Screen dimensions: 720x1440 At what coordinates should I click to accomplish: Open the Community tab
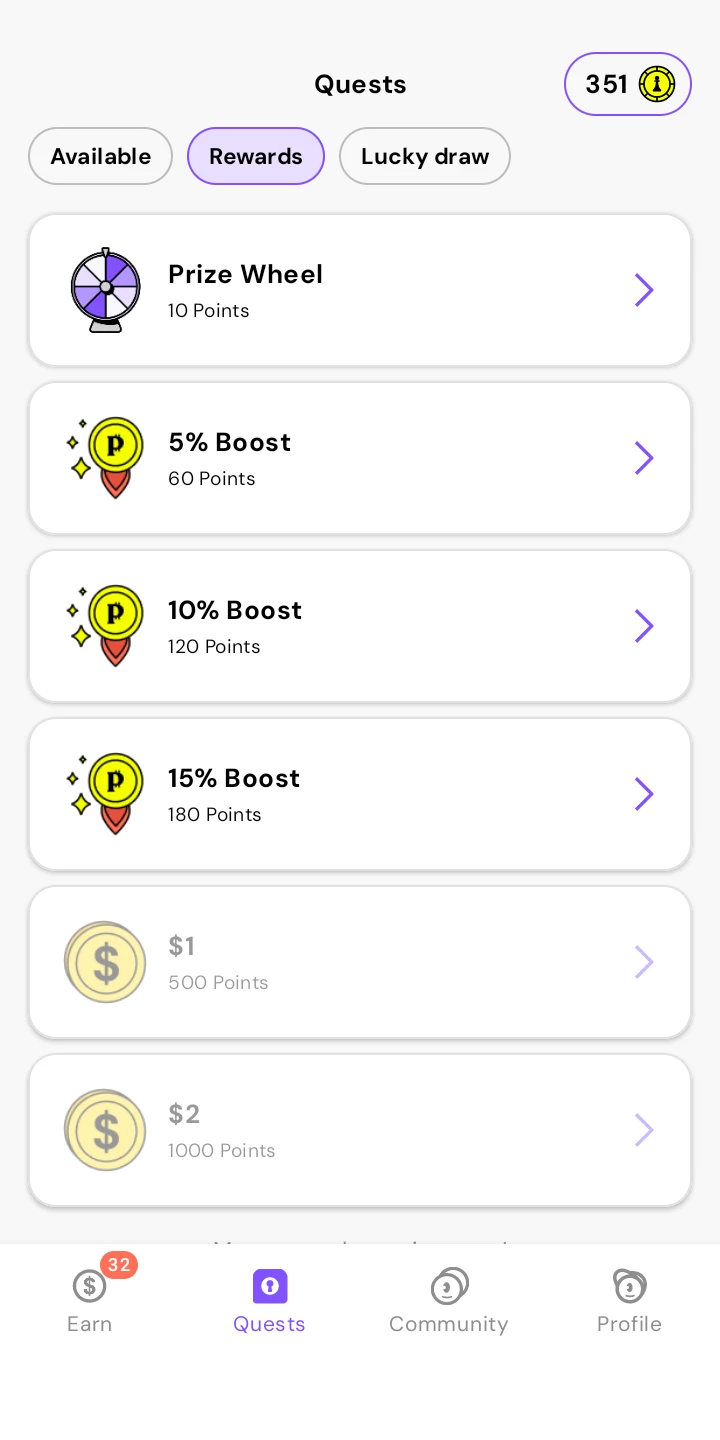449,1300
